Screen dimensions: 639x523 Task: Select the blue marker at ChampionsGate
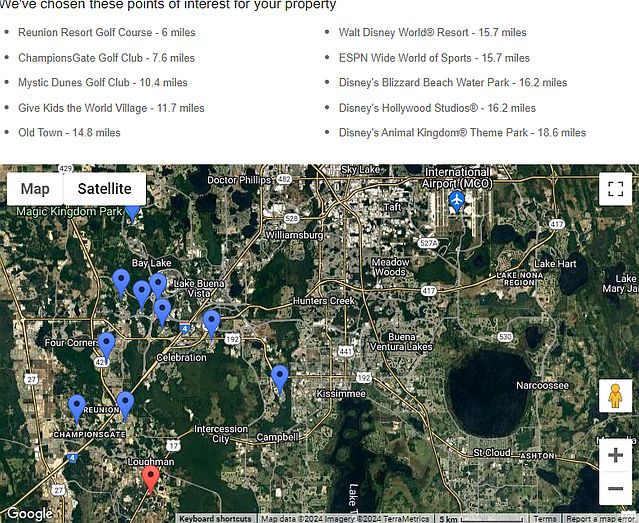[77, 406]
